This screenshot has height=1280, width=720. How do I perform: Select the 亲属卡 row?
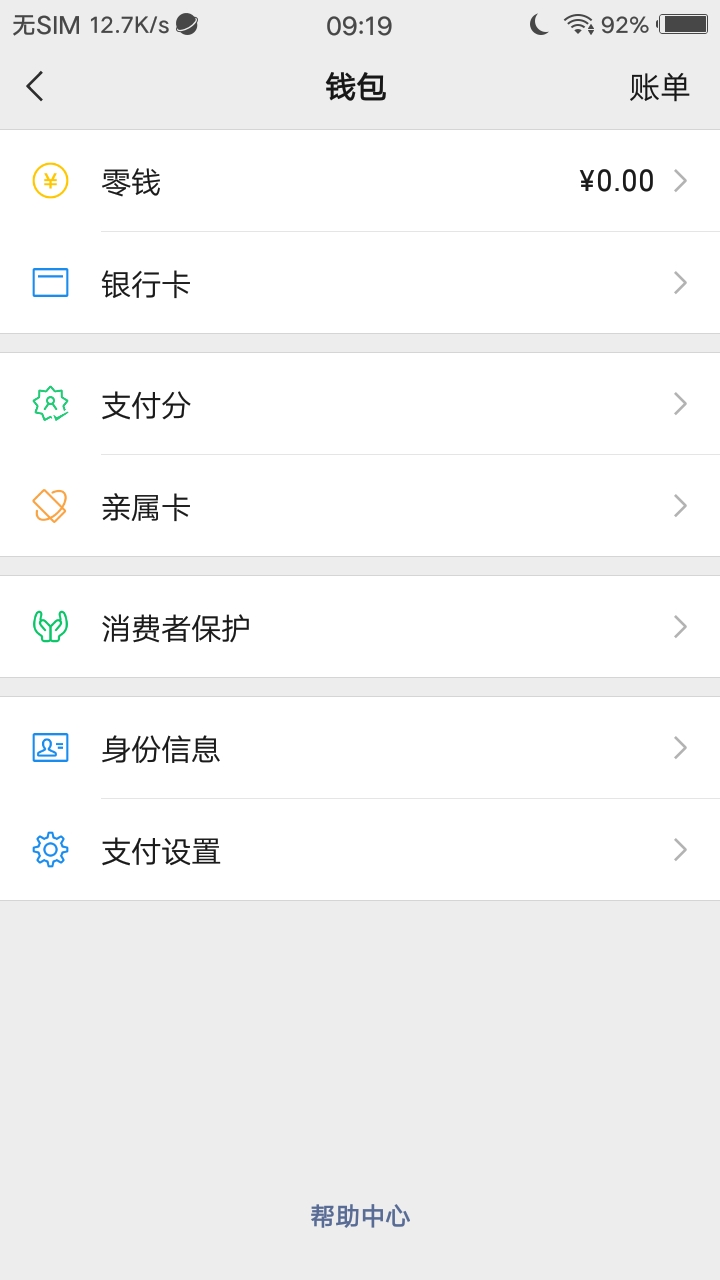pyautogui.click(x=360, y=506)
